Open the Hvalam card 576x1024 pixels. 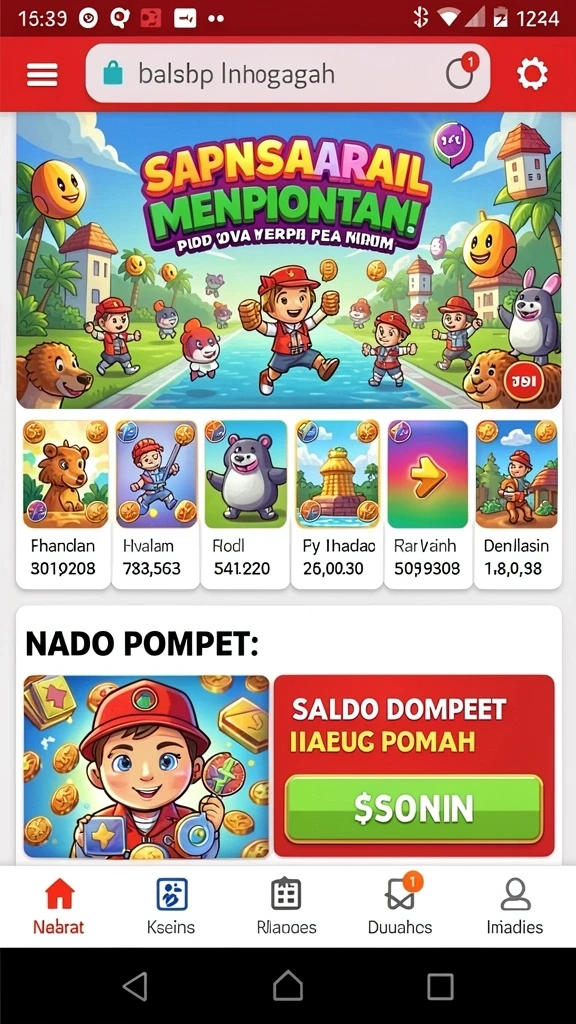click(155, 504)
